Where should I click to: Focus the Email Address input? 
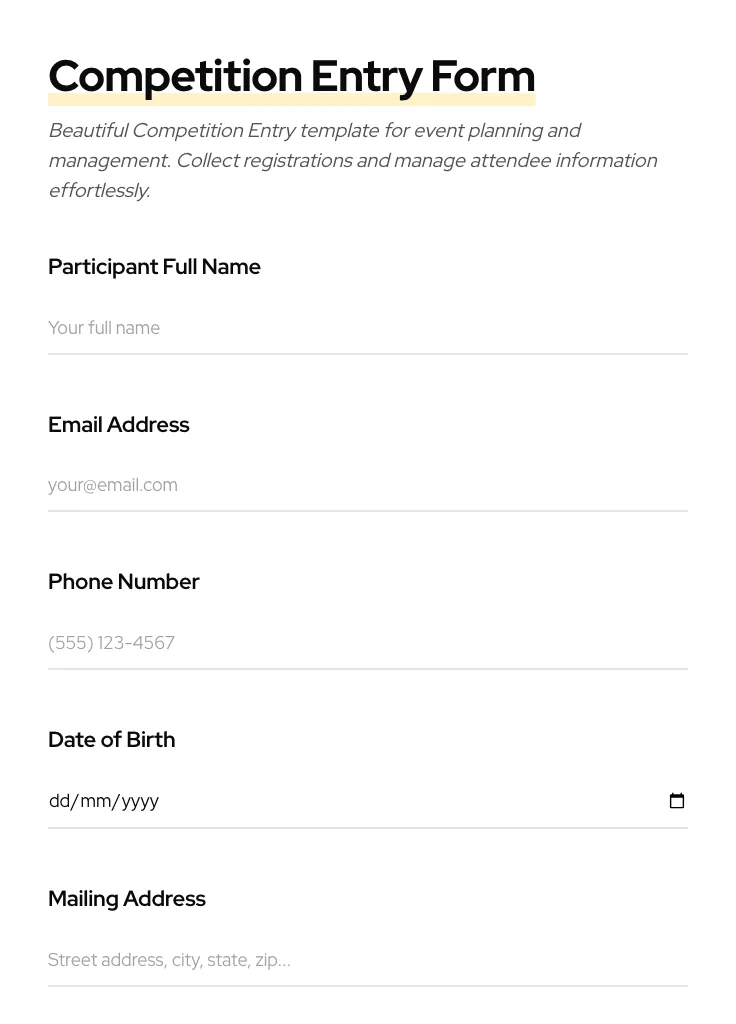tap(367, 485)
